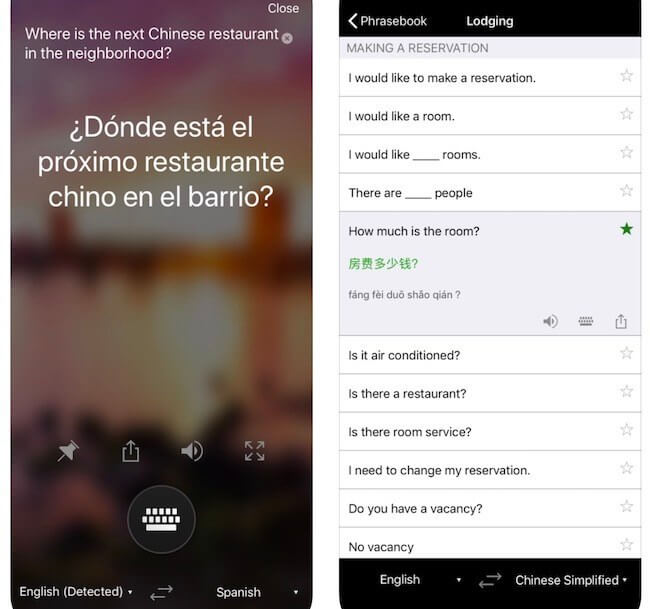This screenshot has width=650, height=609.
Task: Expand the translation to full screen
Action: click(254, 451)
